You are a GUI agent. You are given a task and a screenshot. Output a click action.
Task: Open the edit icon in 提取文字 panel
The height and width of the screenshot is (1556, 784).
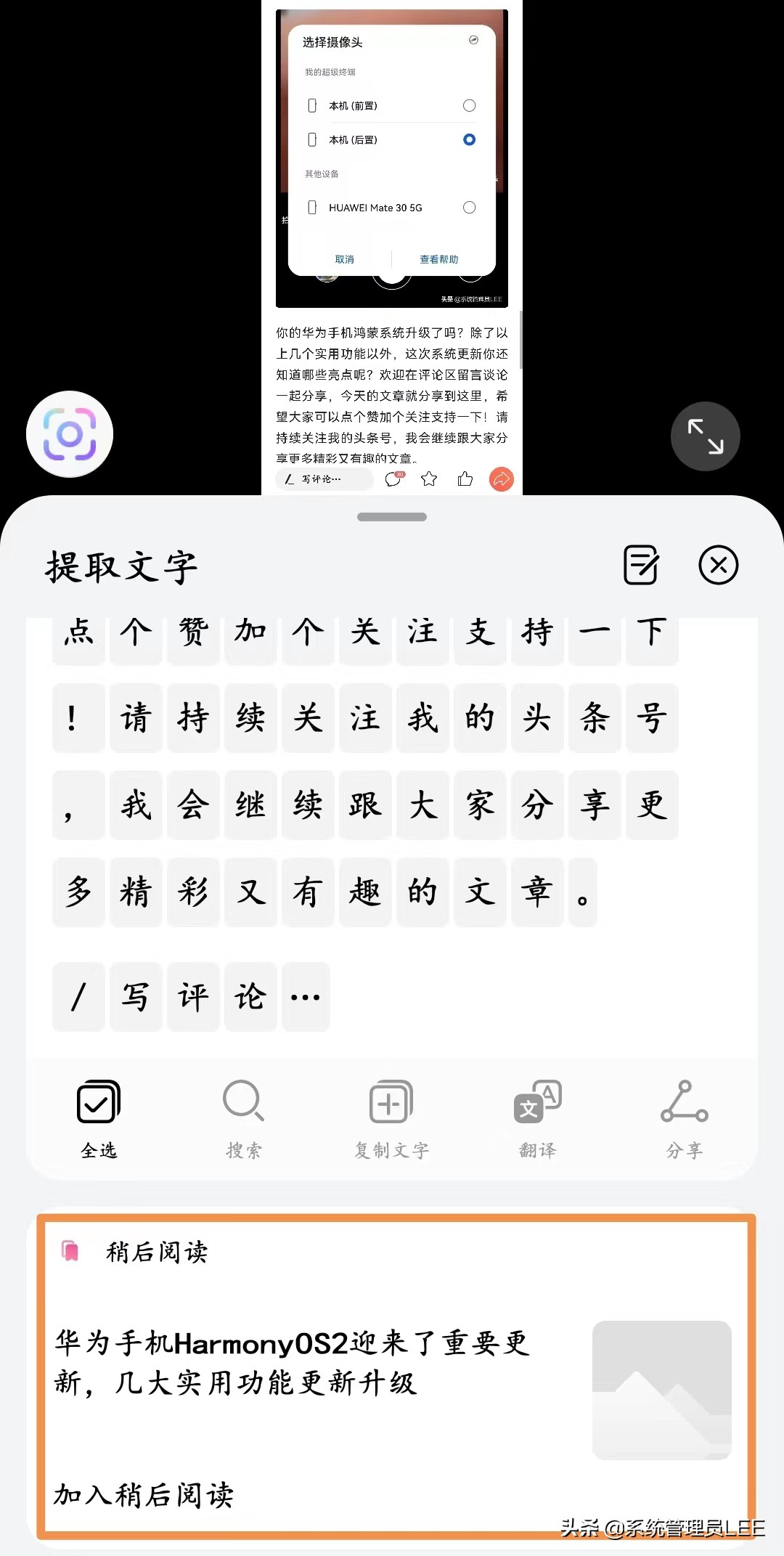pyautogui.click(x=640, y=565)
